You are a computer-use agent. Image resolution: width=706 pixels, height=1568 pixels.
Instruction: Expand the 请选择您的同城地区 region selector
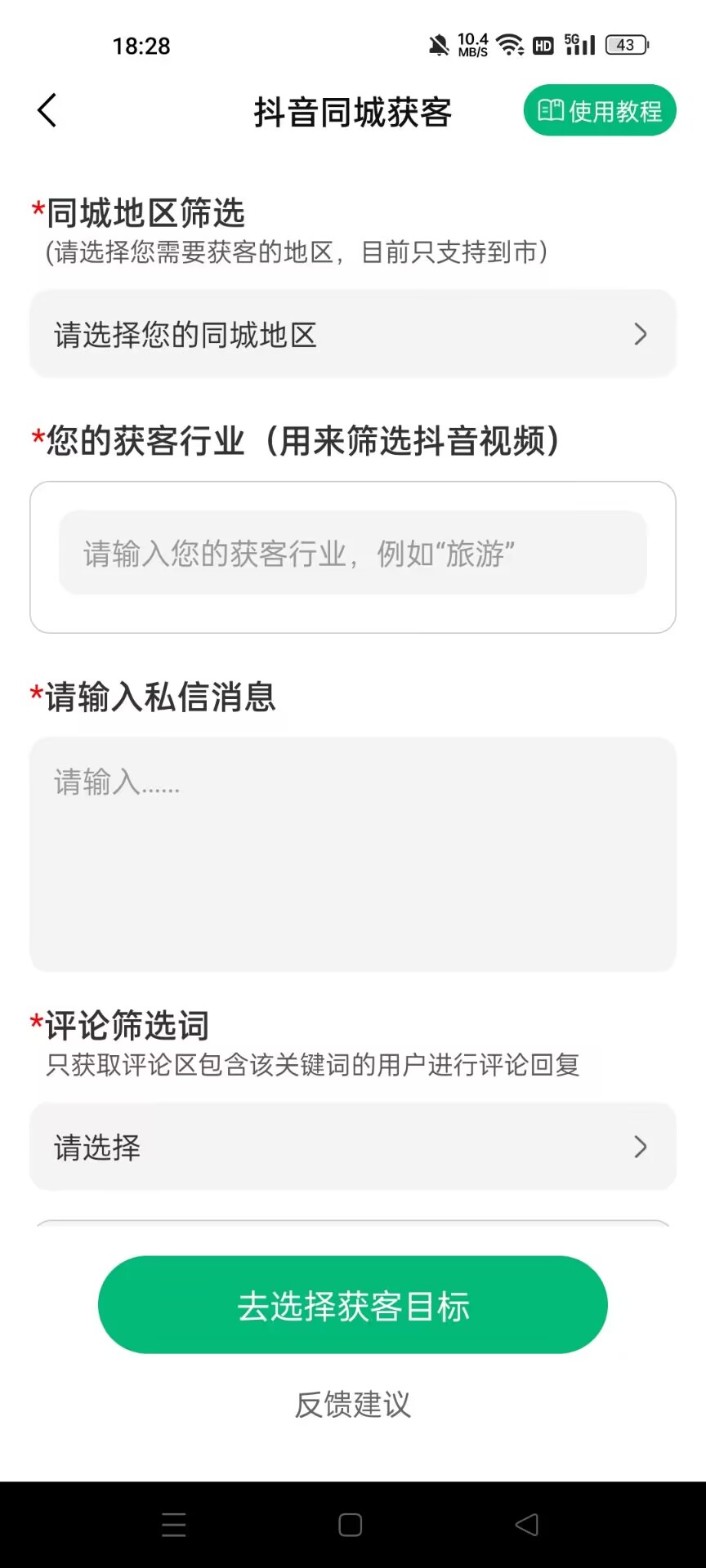pos(352,334)
